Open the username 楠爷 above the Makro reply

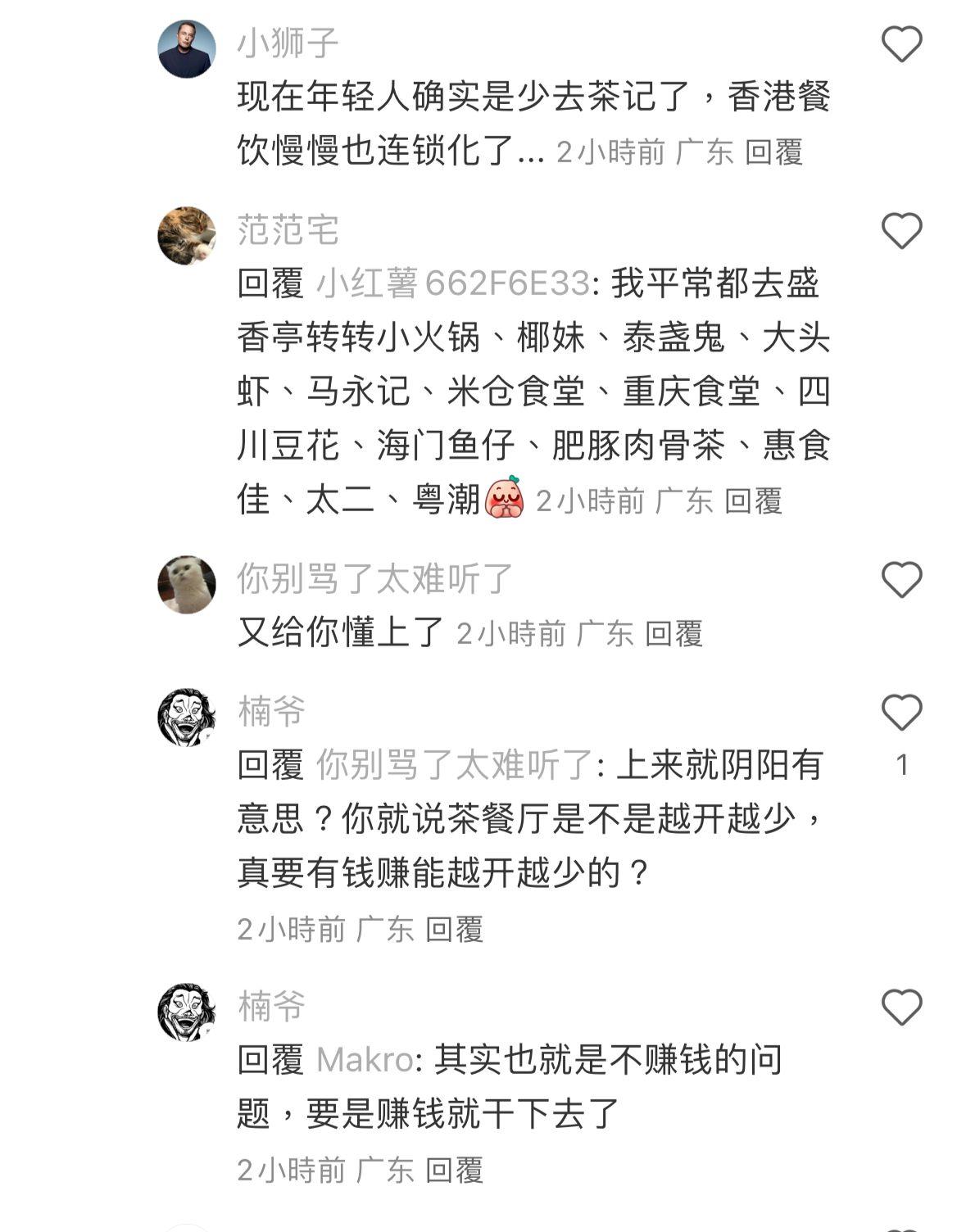click(271, 1006)
